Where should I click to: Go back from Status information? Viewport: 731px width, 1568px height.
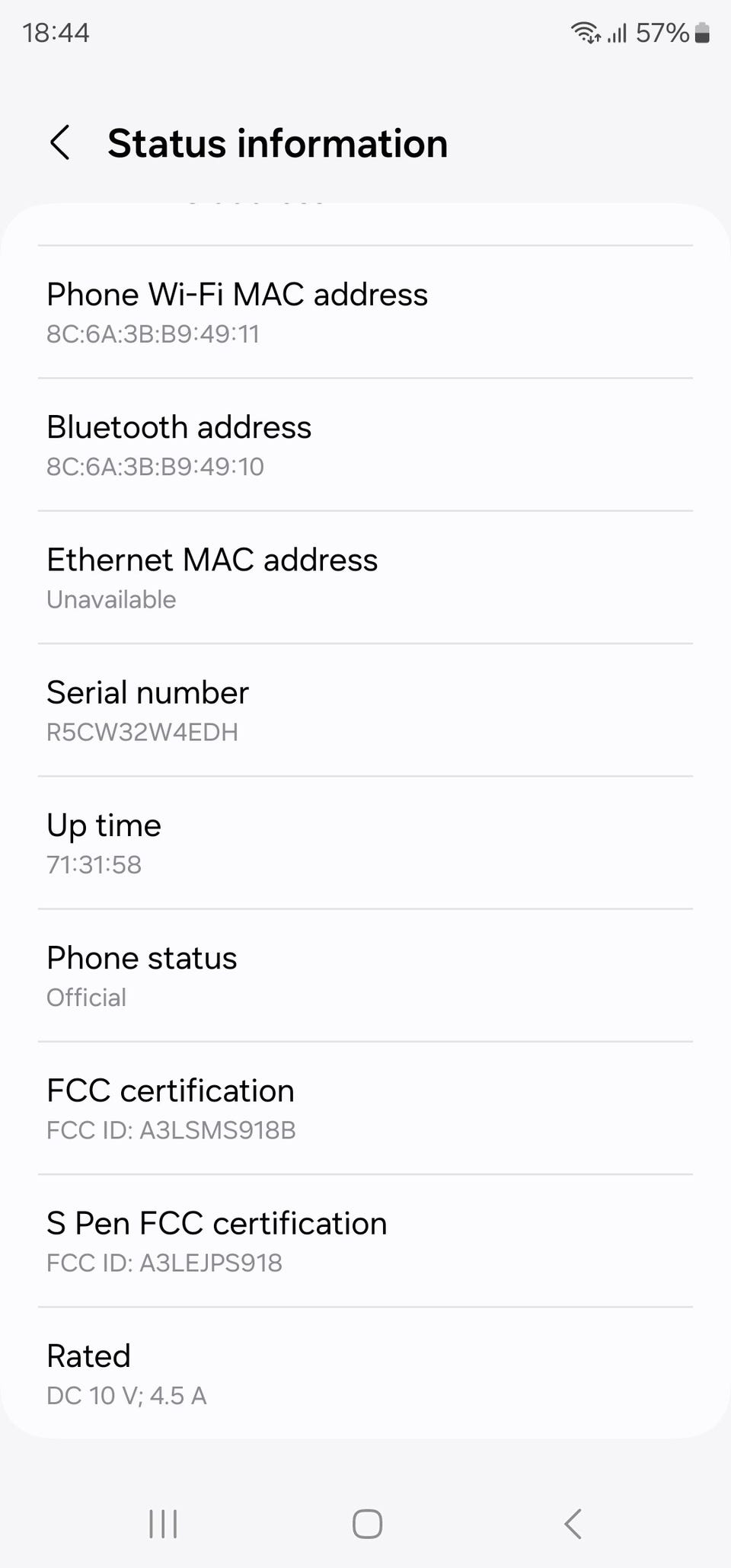point(60,143)
